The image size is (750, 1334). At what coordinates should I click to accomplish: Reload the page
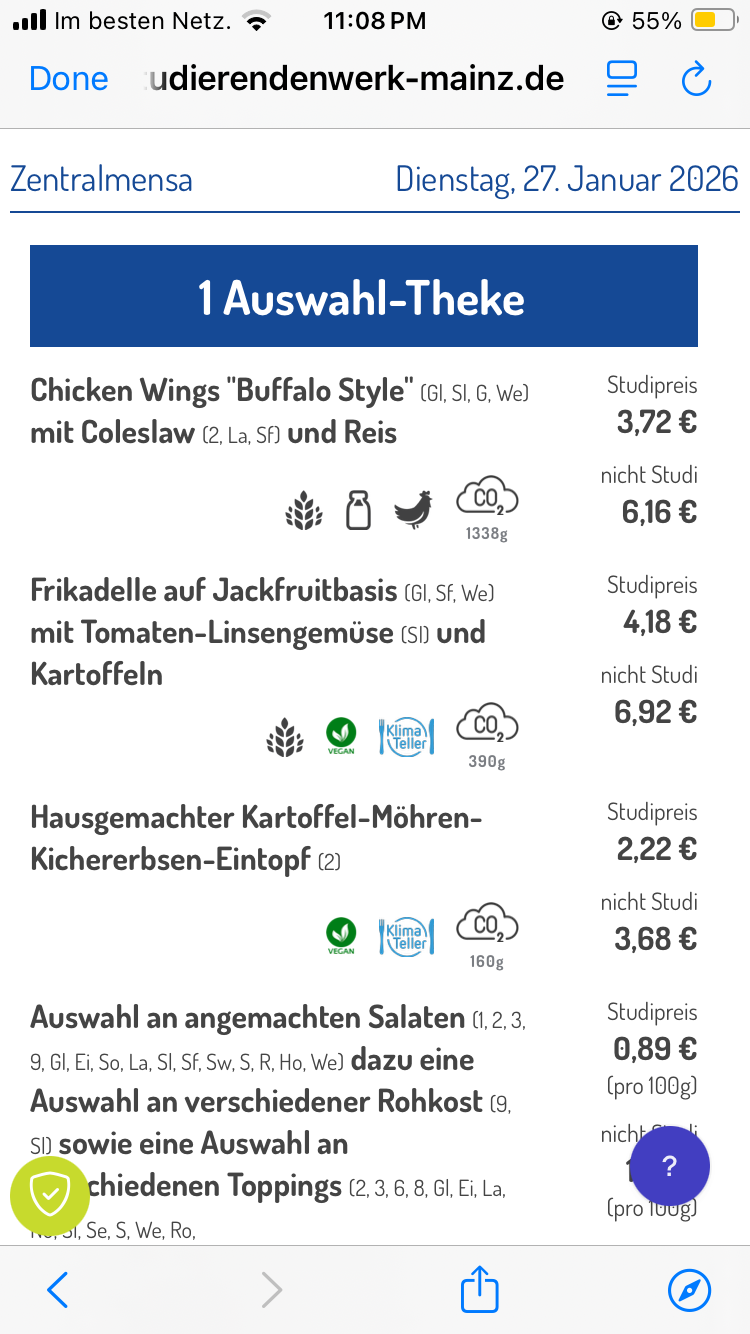[x=696, y=79]
